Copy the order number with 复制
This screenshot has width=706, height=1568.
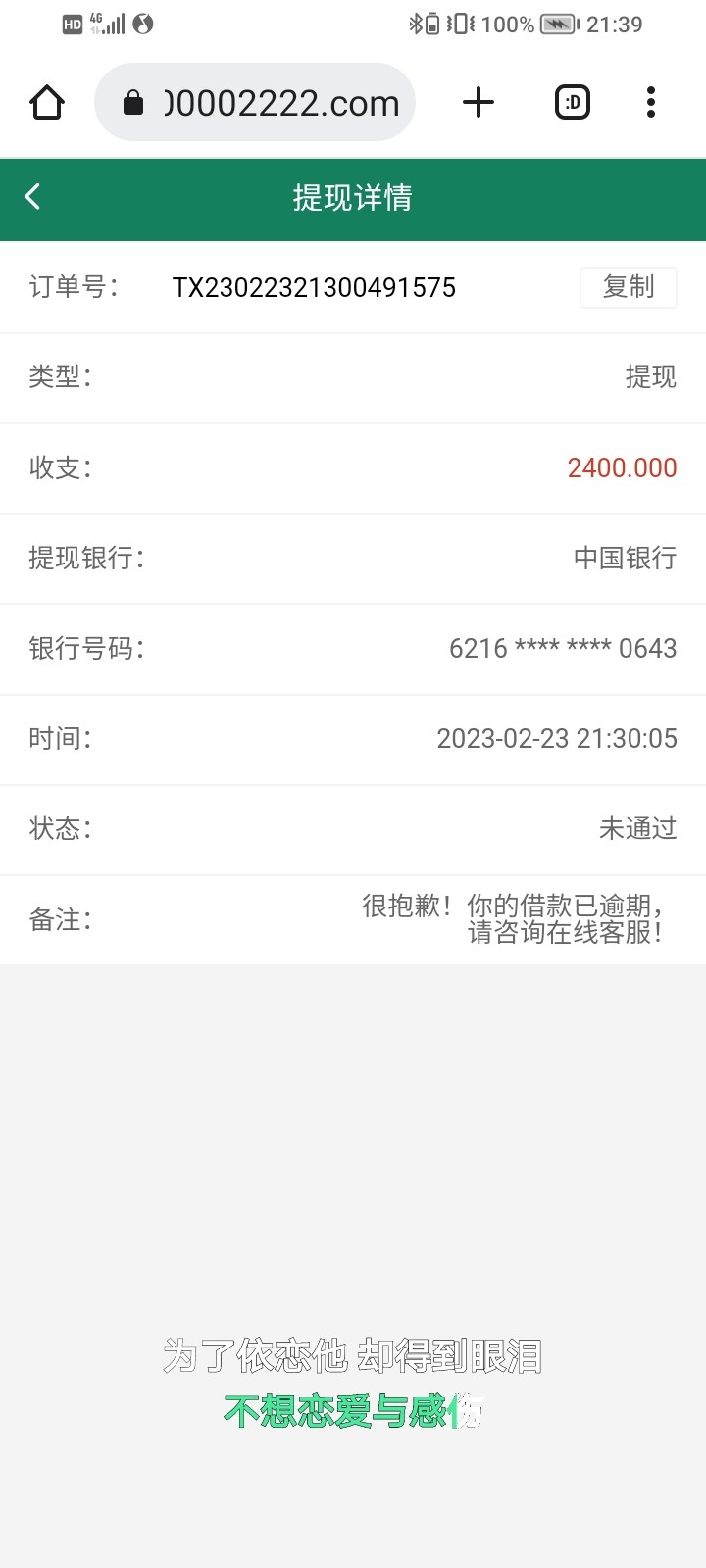click(628, 287)
